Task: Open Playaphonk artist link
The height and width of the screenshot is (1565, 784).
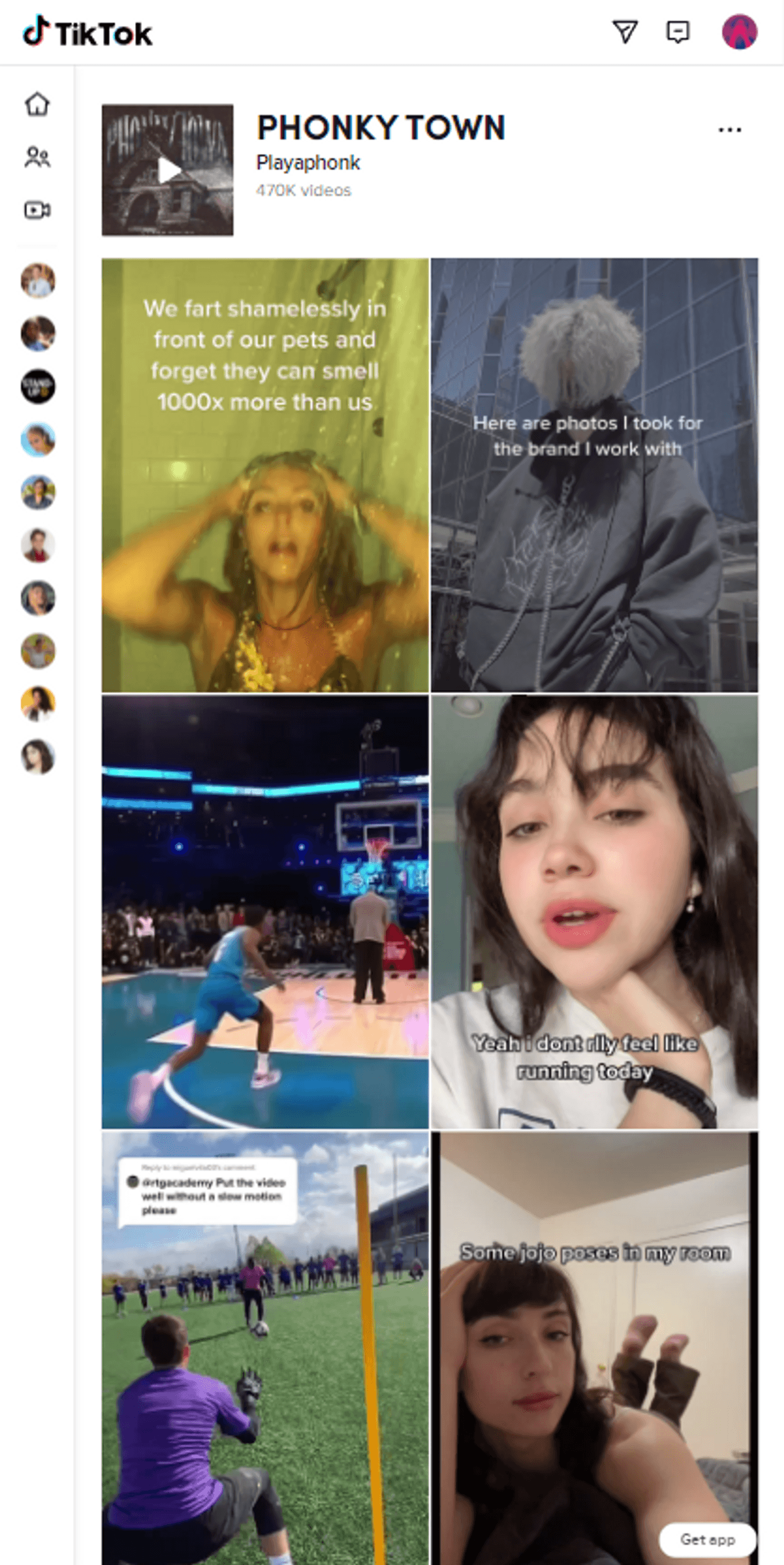Action: pyautogui.click(x=308, y=162)
